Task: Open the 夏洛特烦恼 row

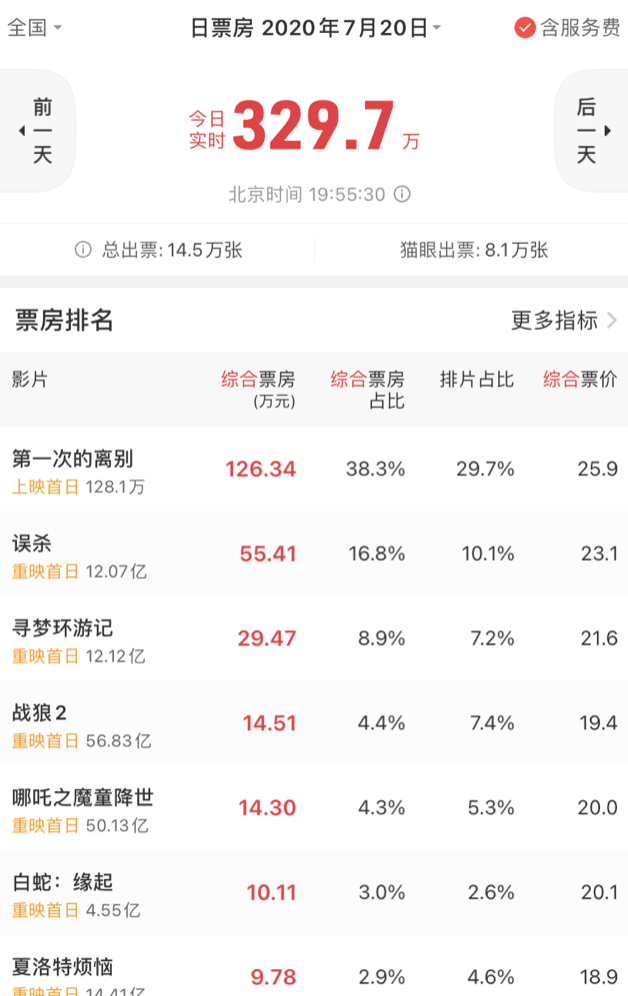Action: coord(63,967)
